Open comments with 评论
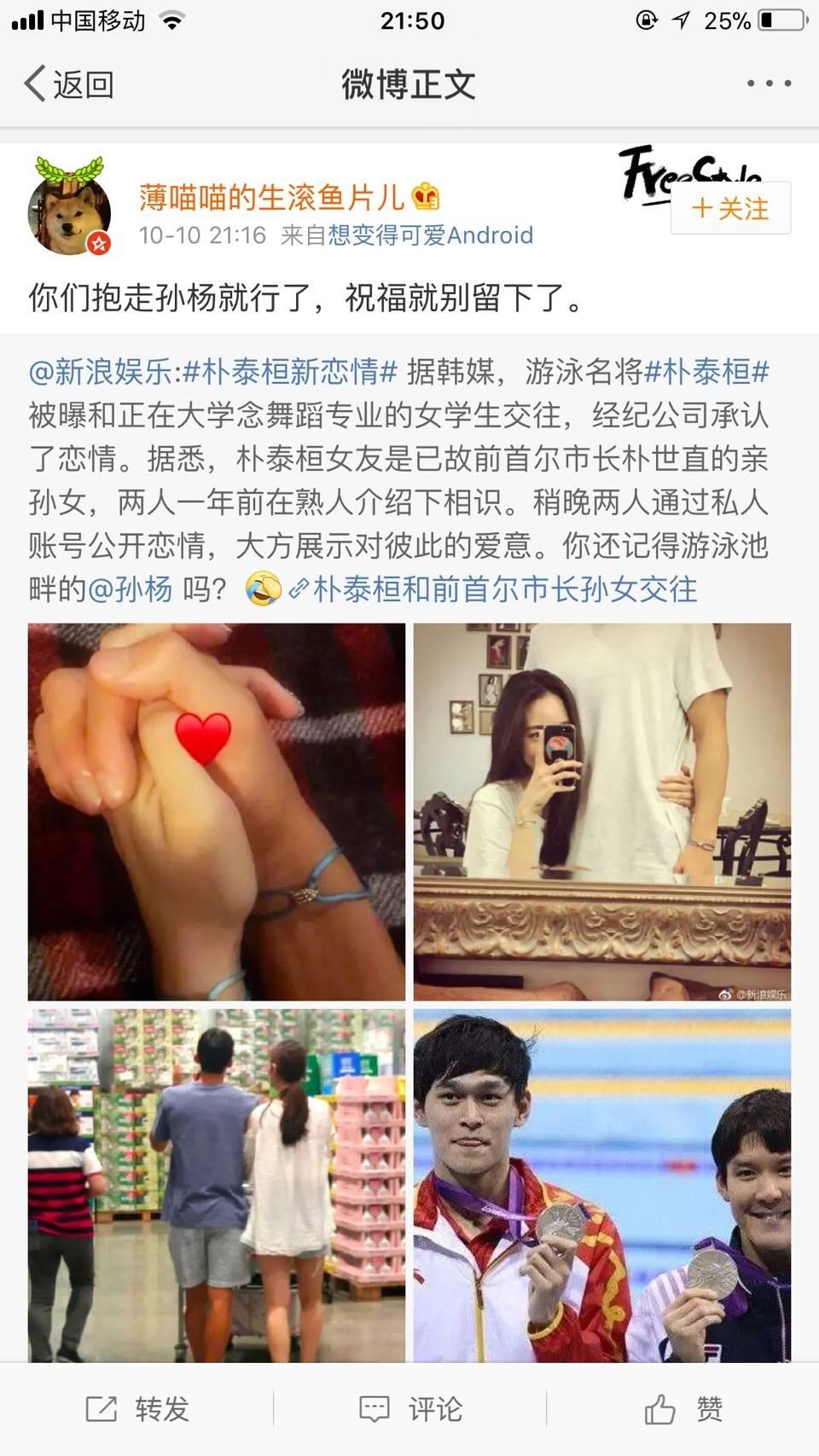Viewport: 819px width, 1456px height. point(410,1409)
